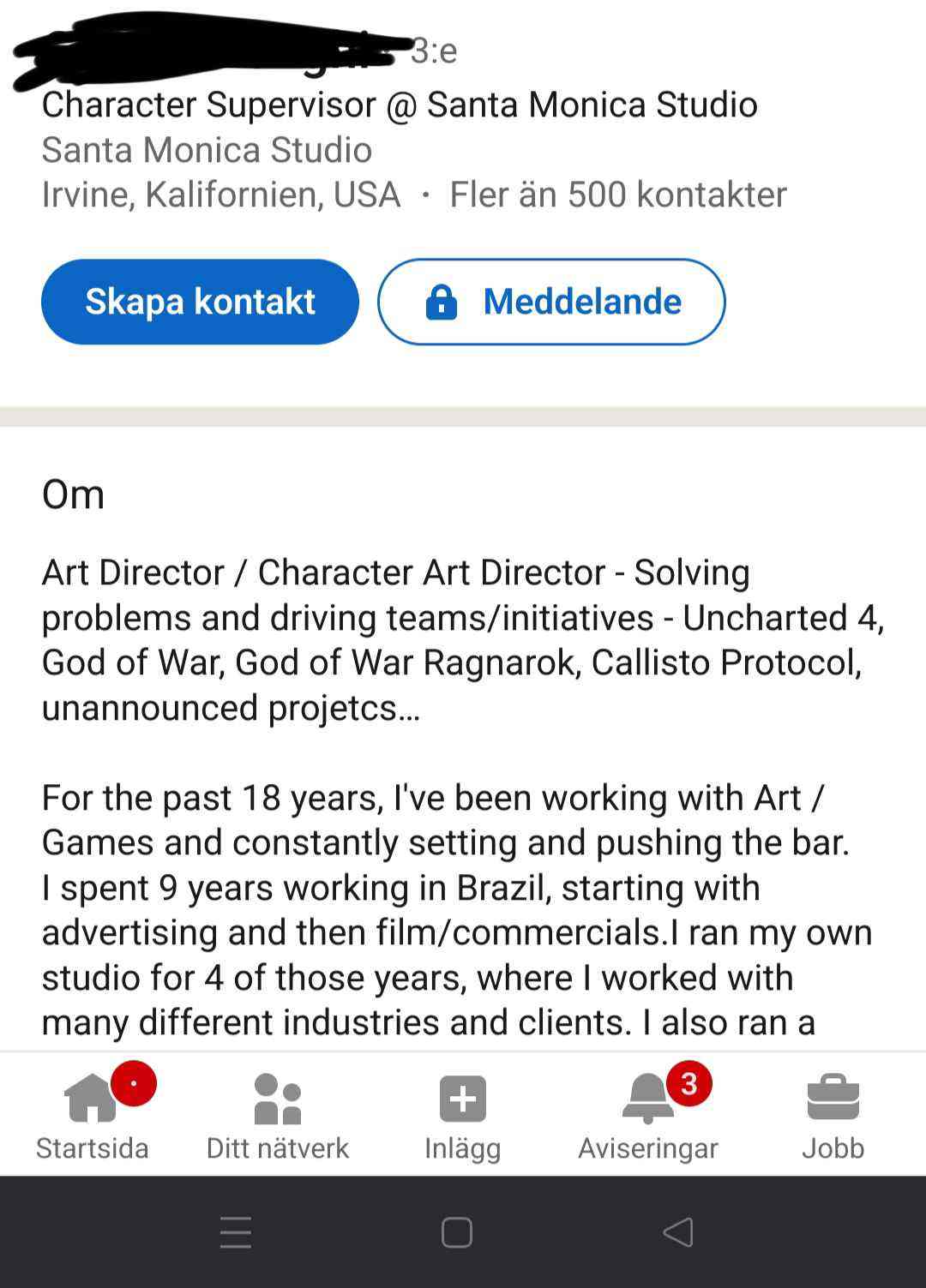Viewport: 926px width, 1288px height.
Task: Open recent apps from navigation bar
Action: point(235,1232)
